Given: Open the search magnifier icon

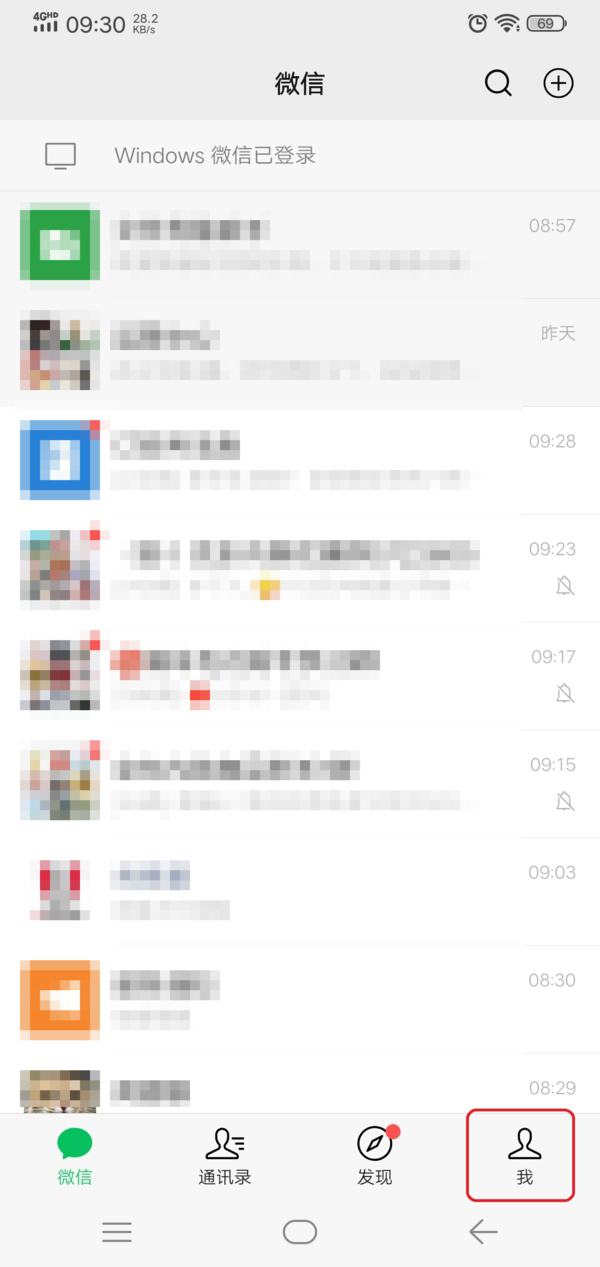Looking at the screenshot, I should 498,83.
